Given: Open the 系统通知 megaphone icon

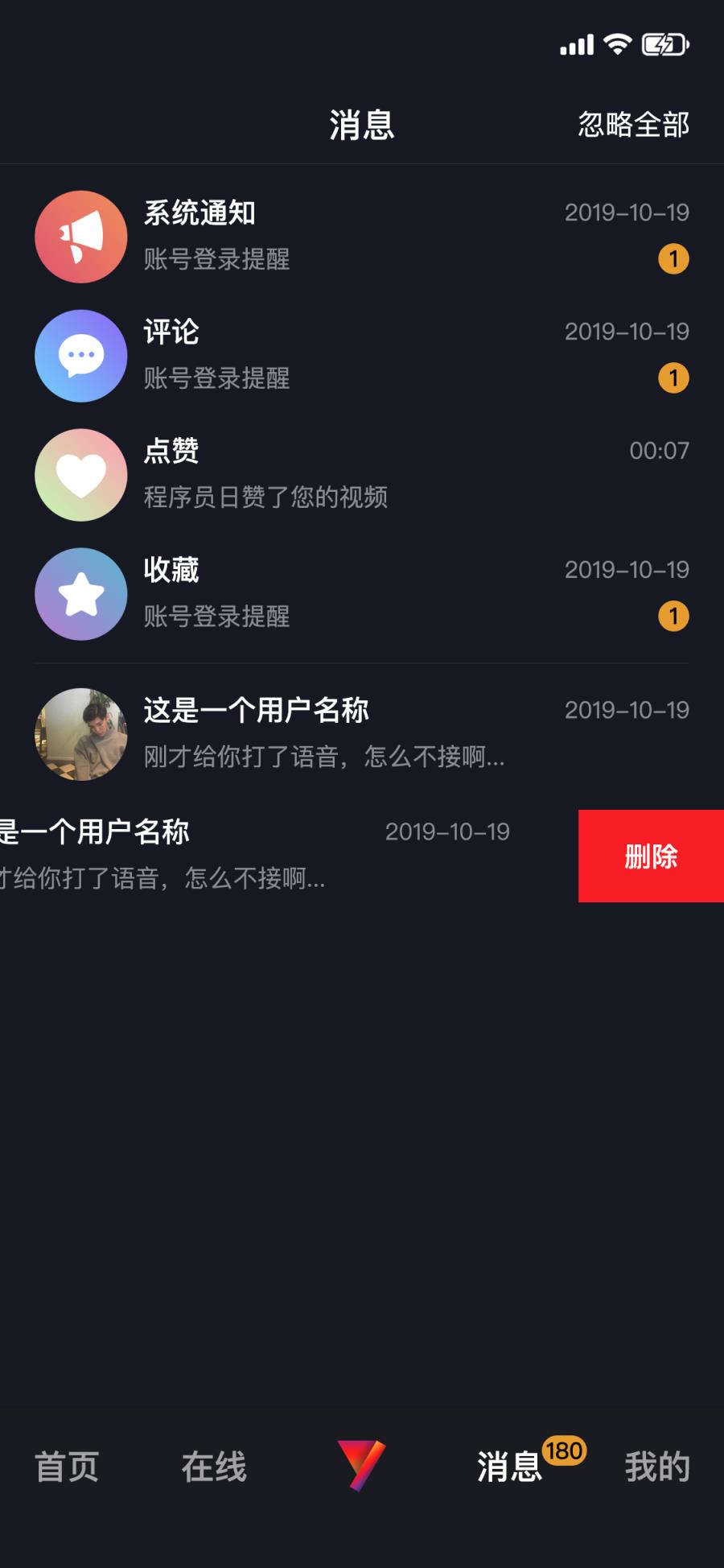Looking at the screenshot, I should click(x=80, y=237).
